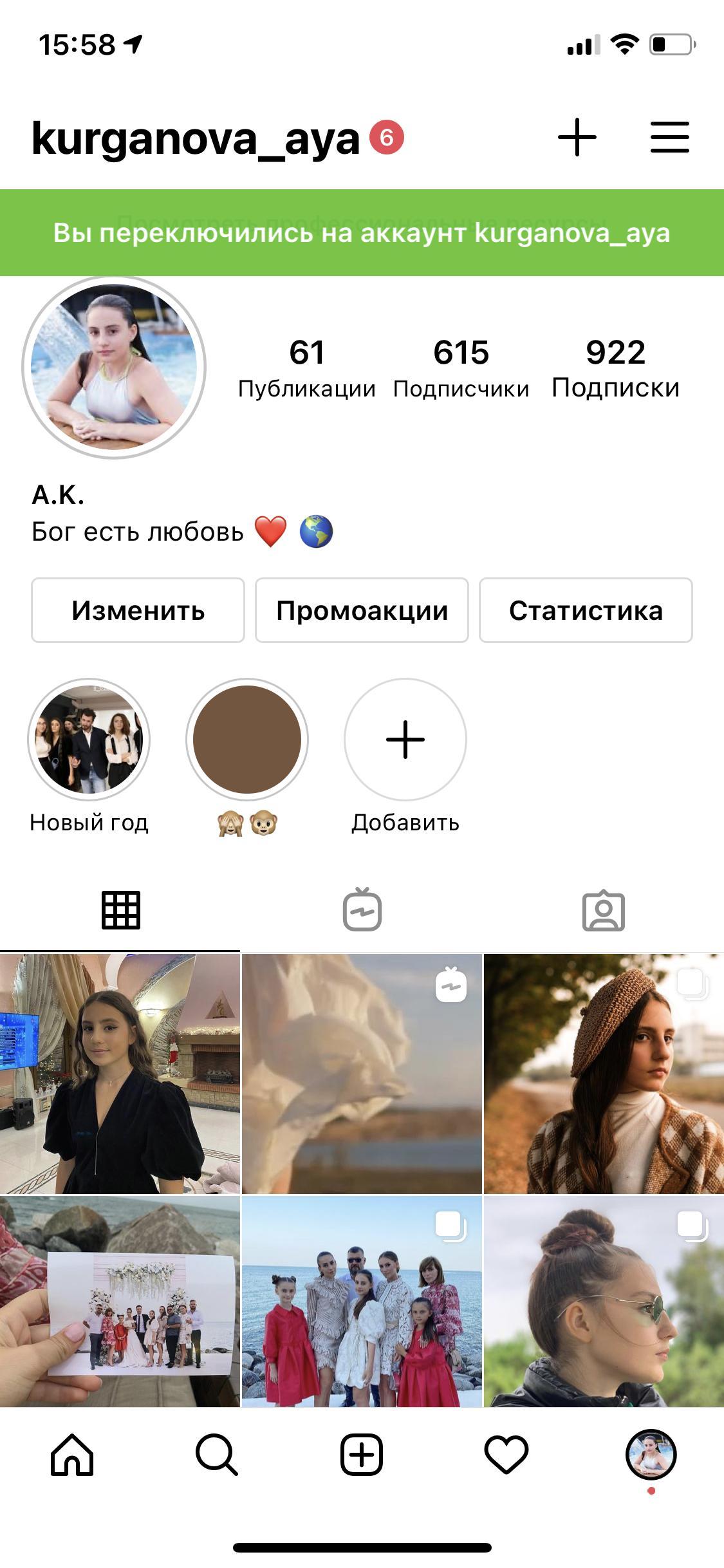View the profile picture

114,367
